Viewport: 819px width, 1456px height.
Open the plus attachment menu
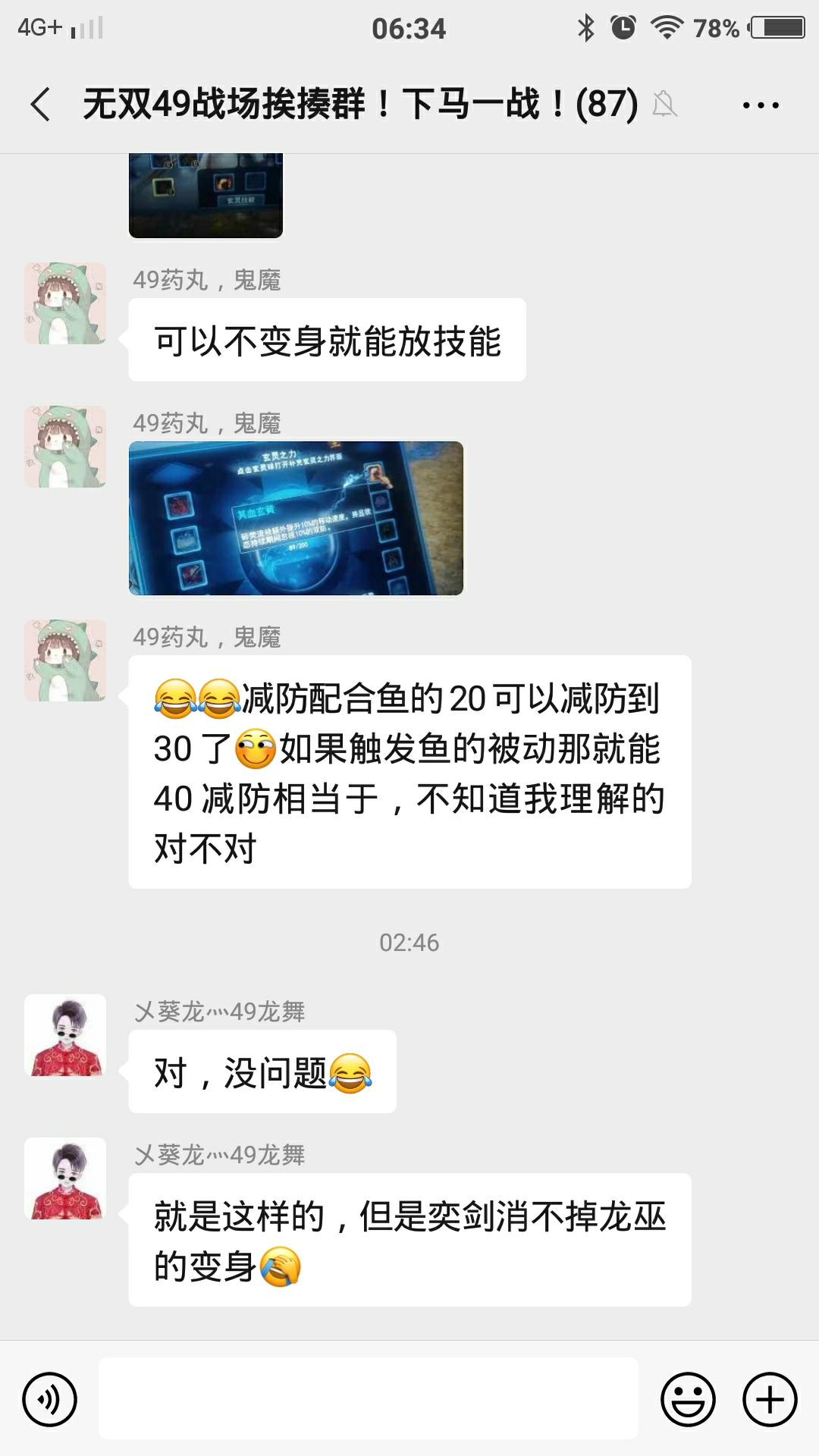point(770,1399)
